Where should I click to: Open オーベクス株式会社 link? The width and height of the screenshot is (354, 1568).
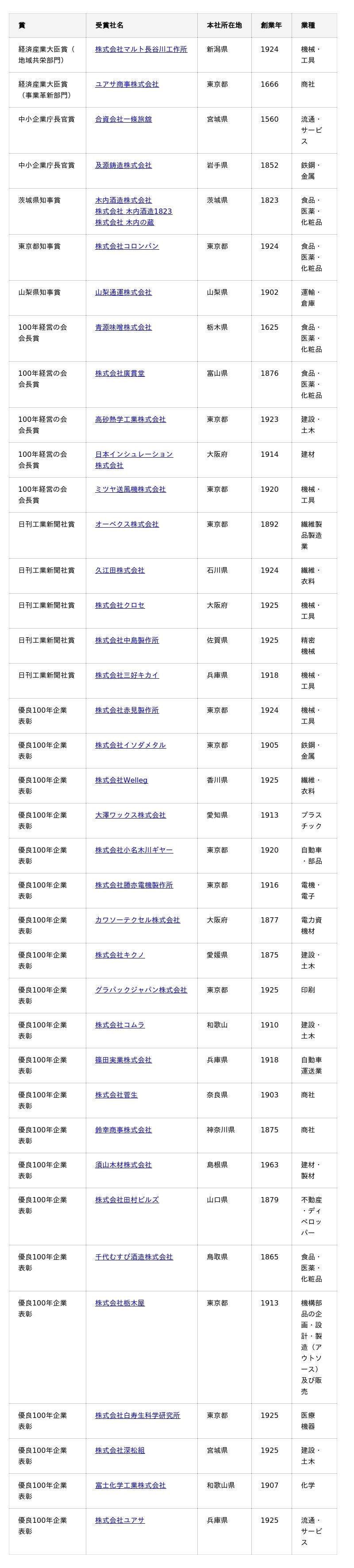coord(127,524)
